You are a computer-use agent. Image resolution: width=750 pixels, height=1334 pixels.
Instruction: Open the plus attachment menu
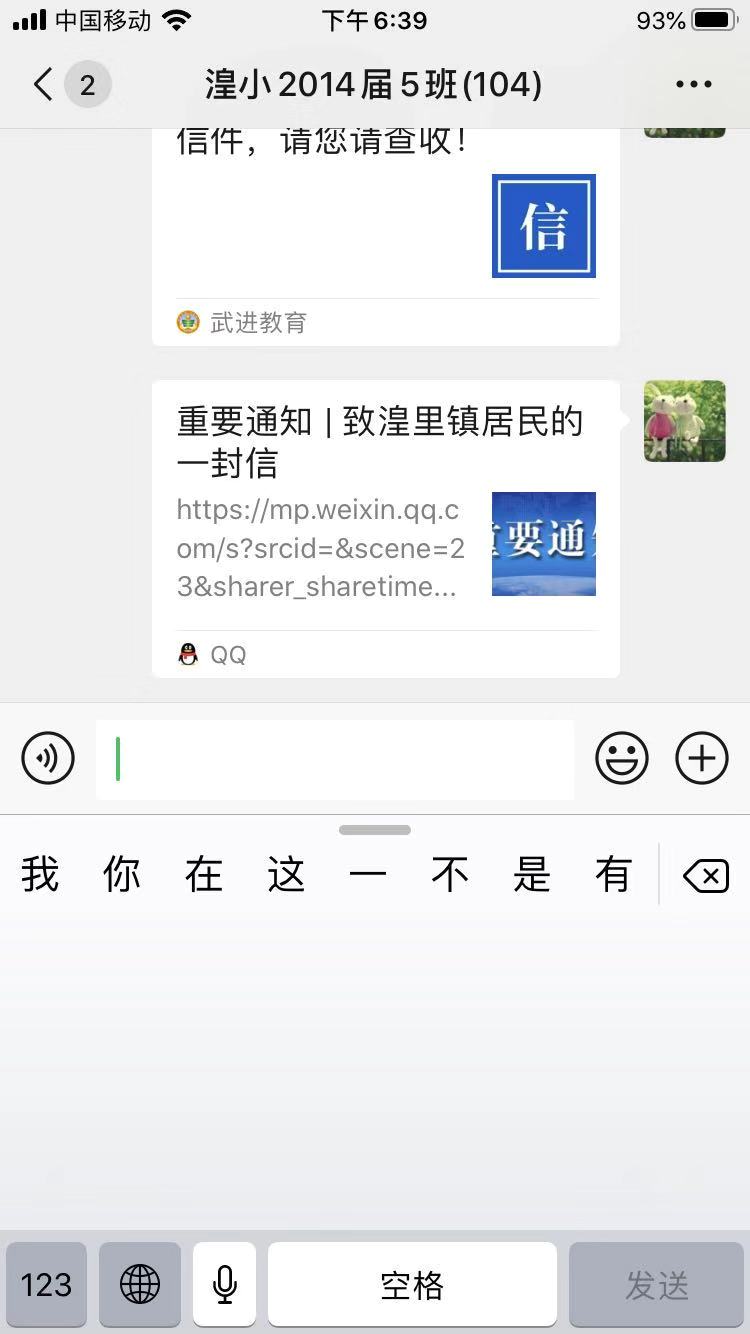tap(702, 759)
